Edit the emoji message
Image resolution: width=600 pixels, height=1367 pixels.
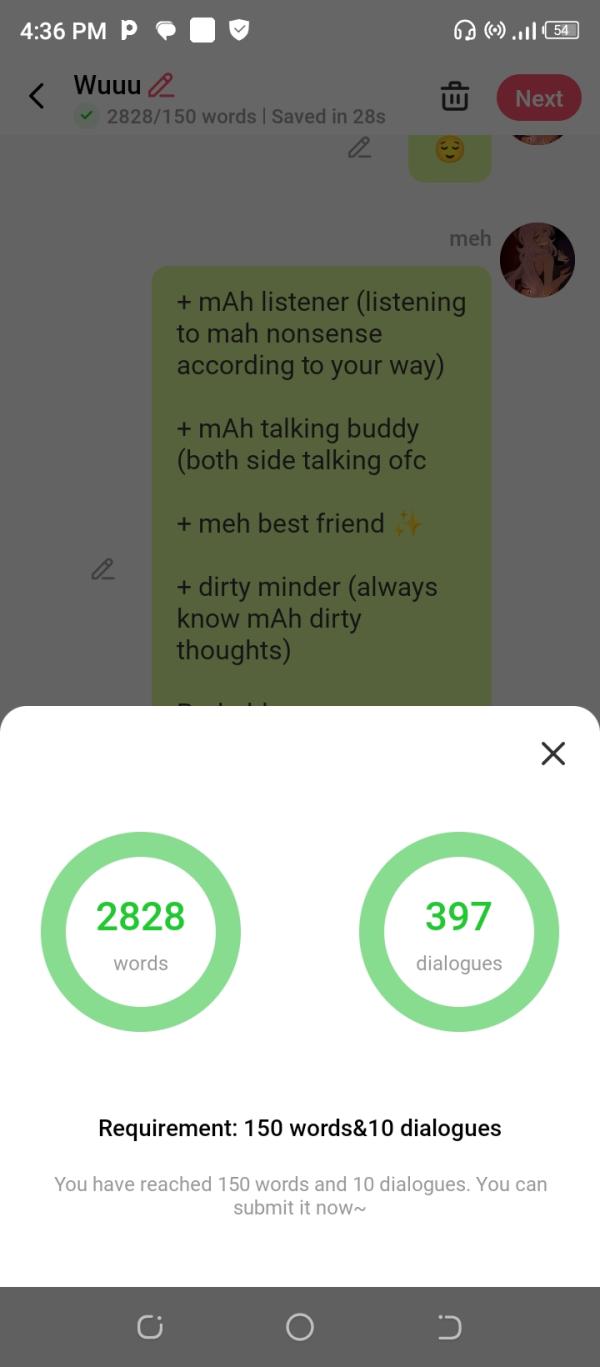point(359,148)
